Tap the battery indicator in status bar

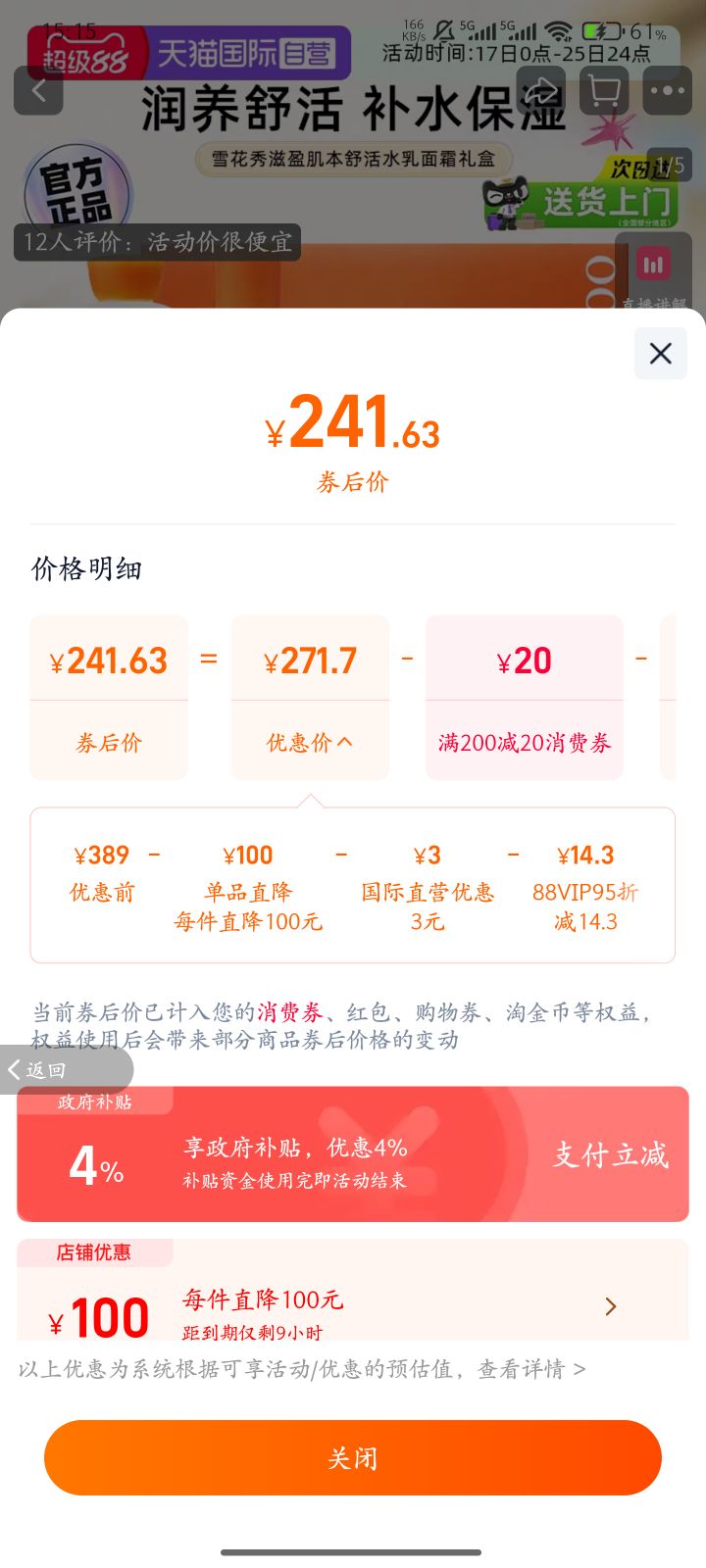tap(599, 31)
